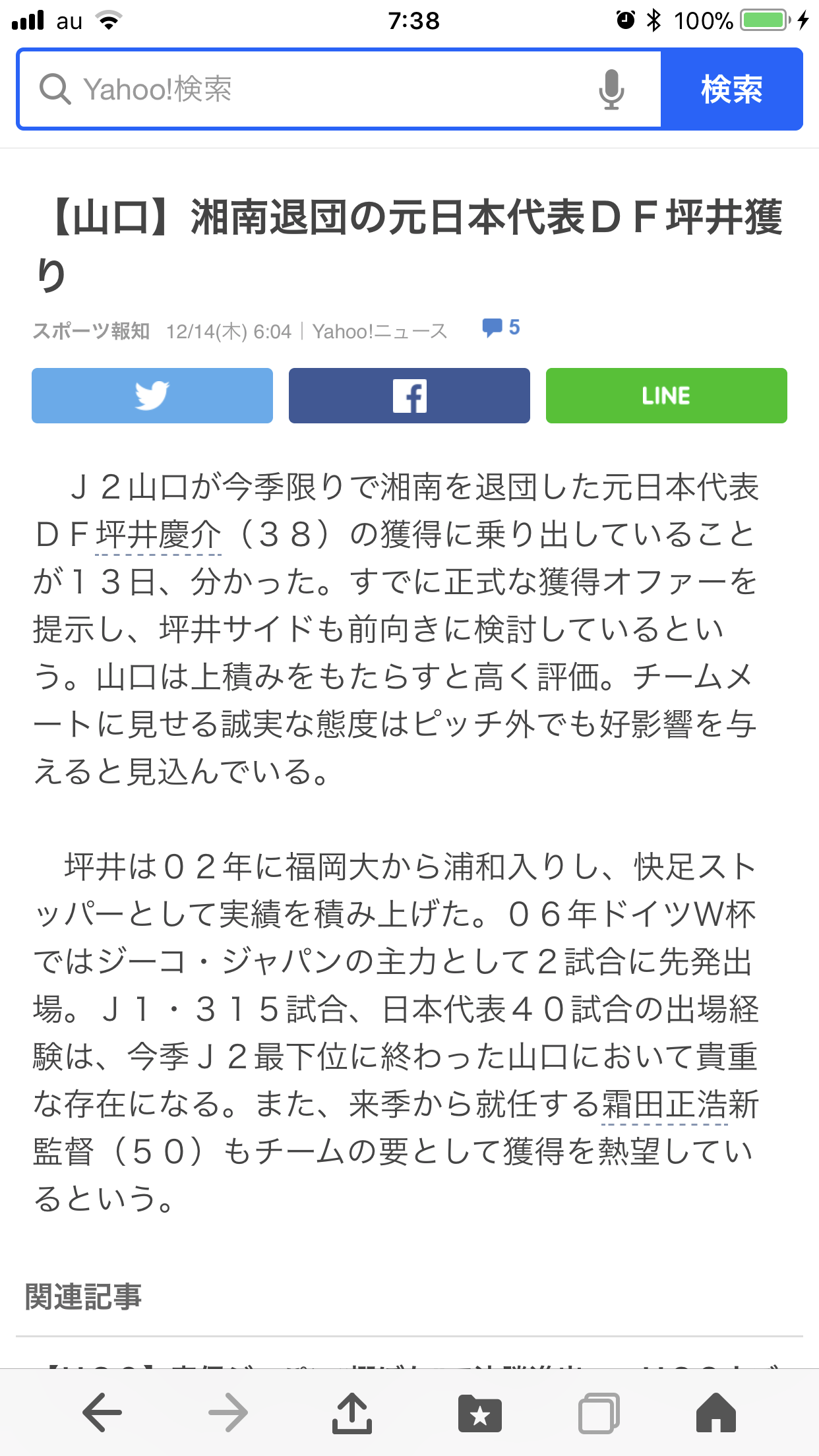Open the bookmarks folder

click(x=479, y=1412)
